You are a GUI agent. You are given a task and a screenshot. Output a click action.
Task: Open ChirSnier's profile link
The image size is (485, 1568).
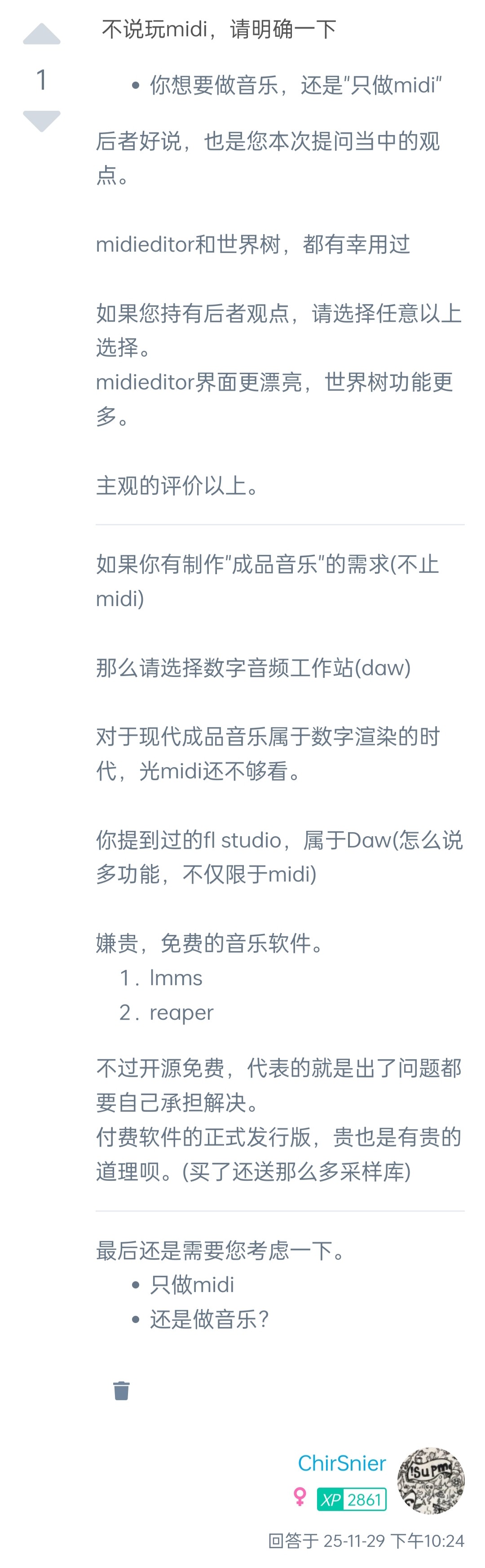pos(341,1463)
